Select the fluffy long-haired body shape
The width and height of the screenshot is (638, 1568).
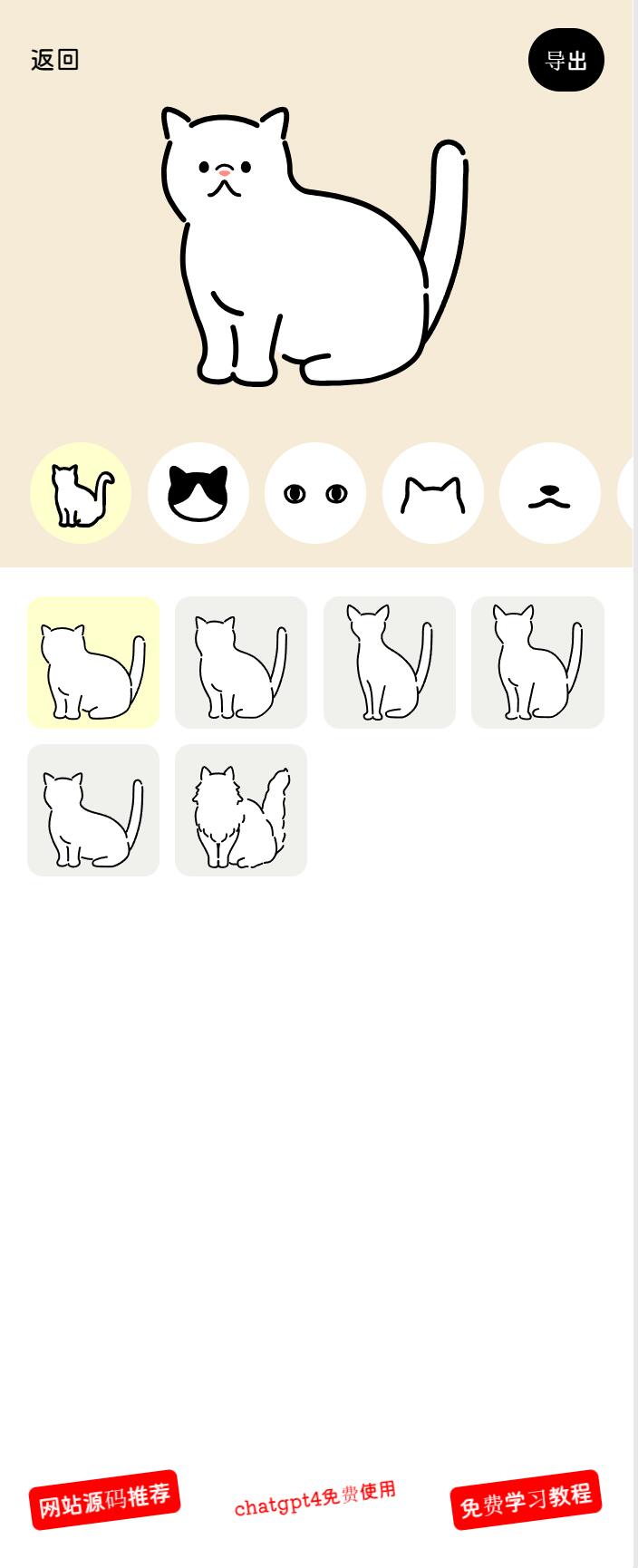(x=241, y=810)
